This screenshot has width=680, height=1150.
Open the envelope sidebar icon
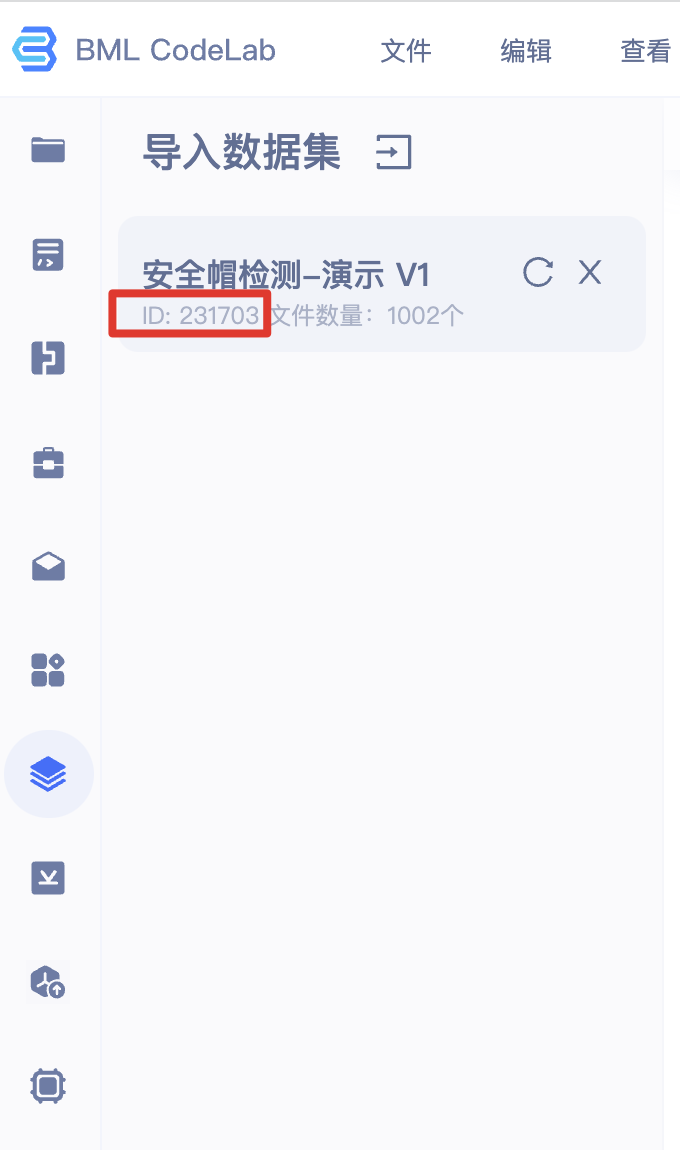48,566
